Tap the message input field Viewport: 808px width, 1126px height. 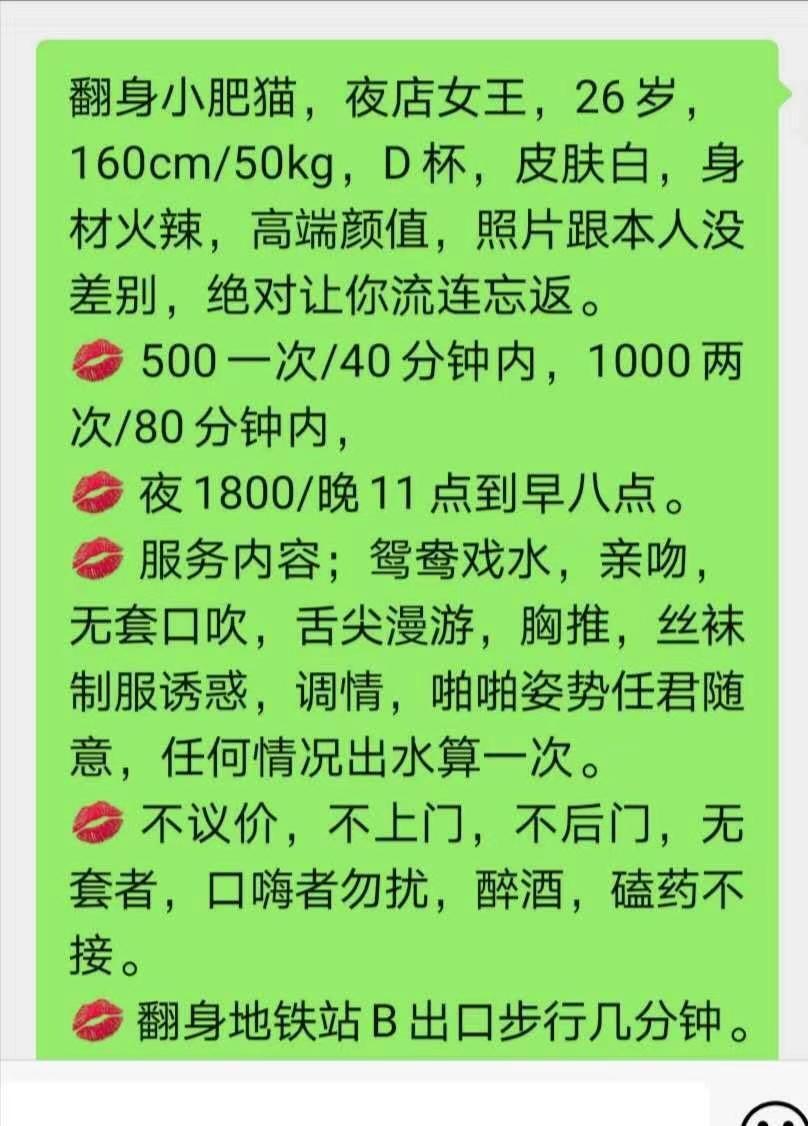click(354, 1104)
